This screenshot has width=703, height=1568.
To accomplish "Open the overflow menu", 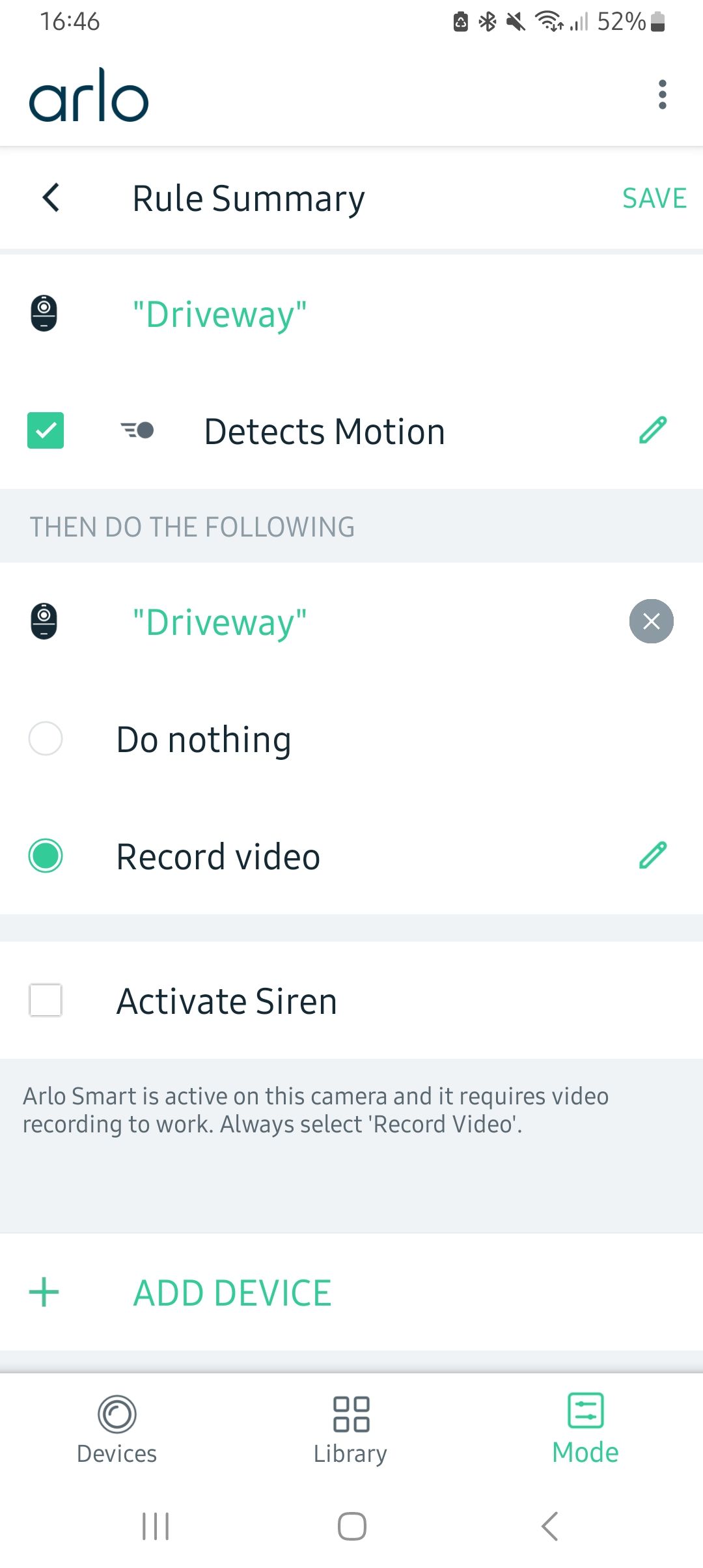I will click(662, 95).
